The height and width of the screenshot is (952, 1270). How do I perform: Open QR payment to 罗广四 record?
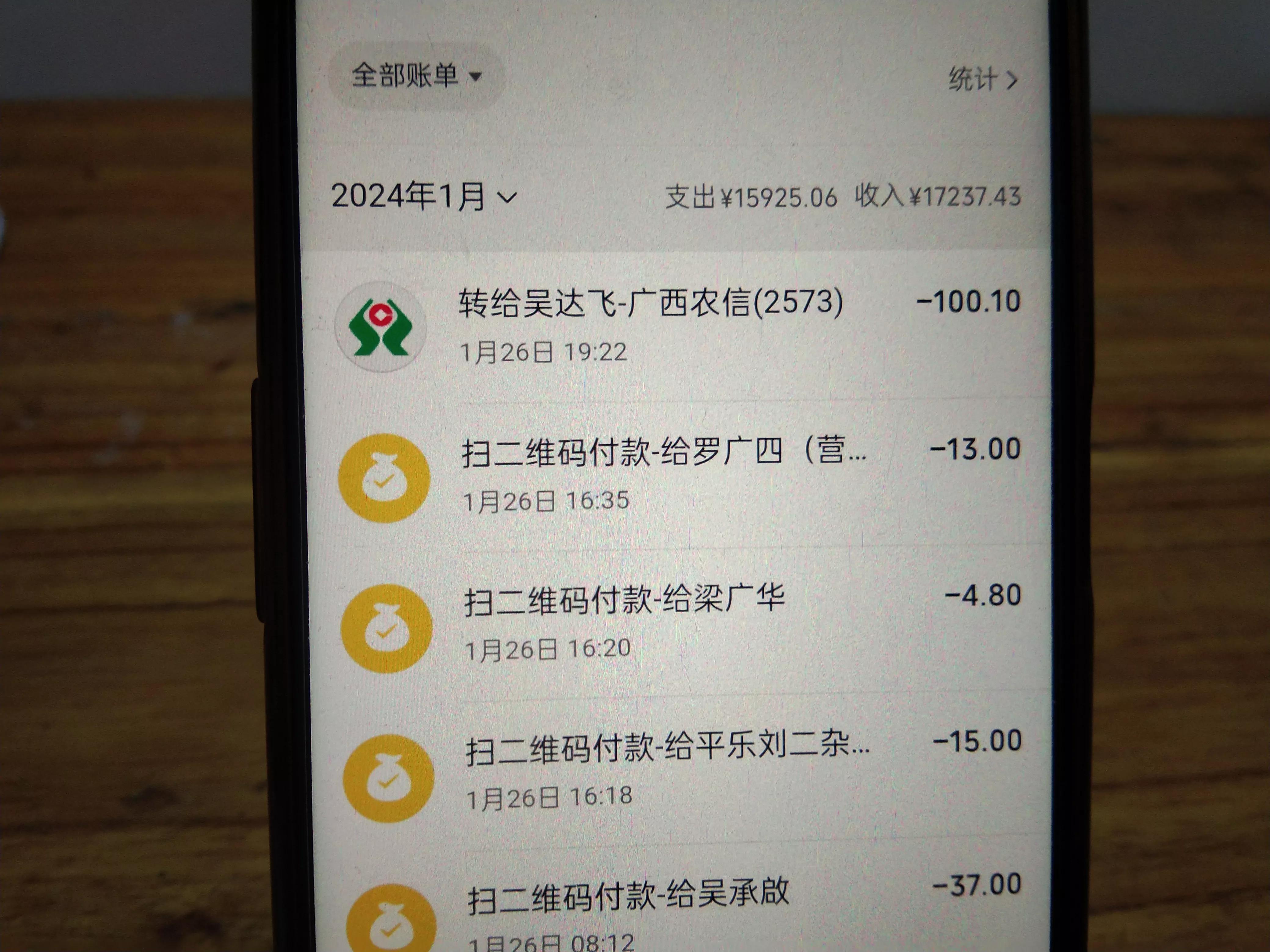pyautogui.click(x=679, y=476)
